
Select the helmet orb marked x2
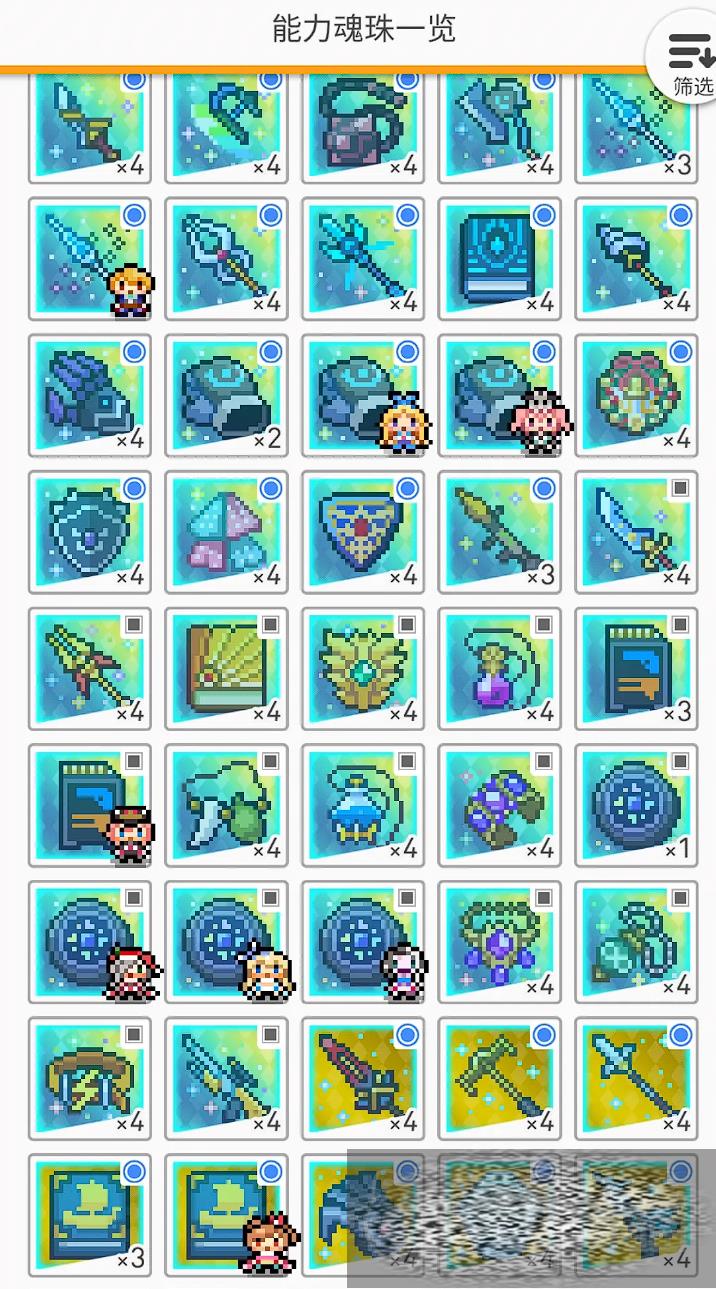(x=226, y=395)
